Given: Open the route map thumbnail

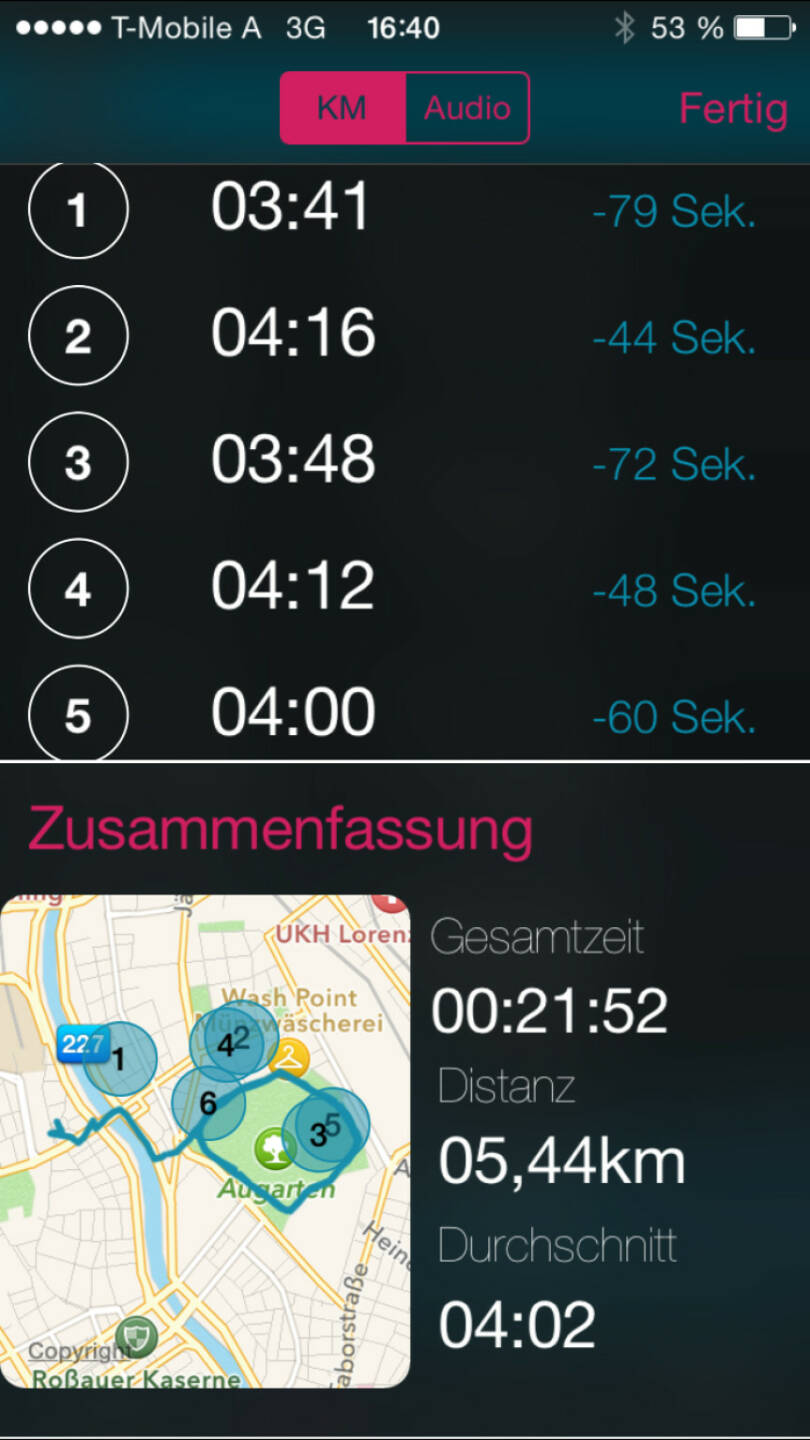Looking at the screenshot, I should tap(205, 1140).
